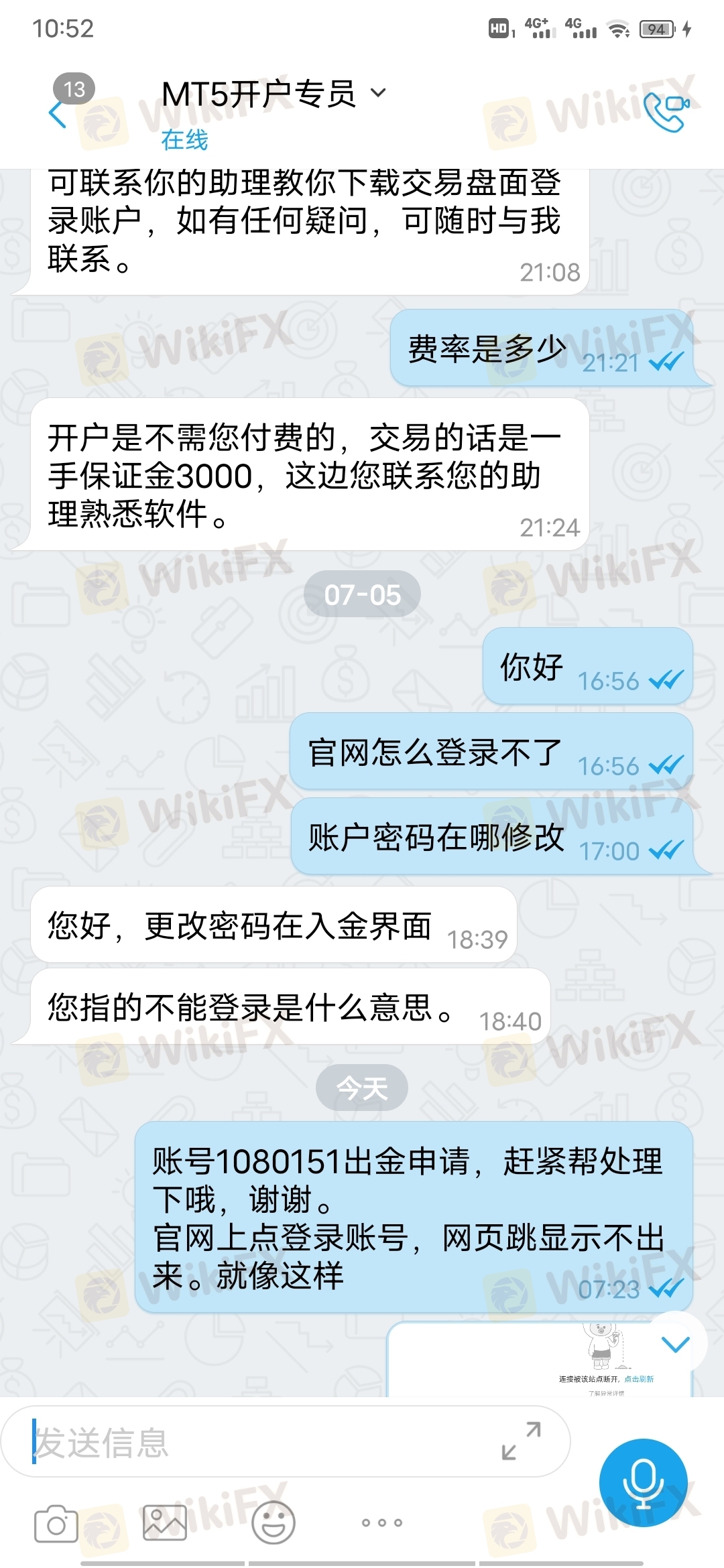Image resolution: width=724 pixels, height=1568 pixels.
Task: Open the emoji picker
Action: [274, 1522]
